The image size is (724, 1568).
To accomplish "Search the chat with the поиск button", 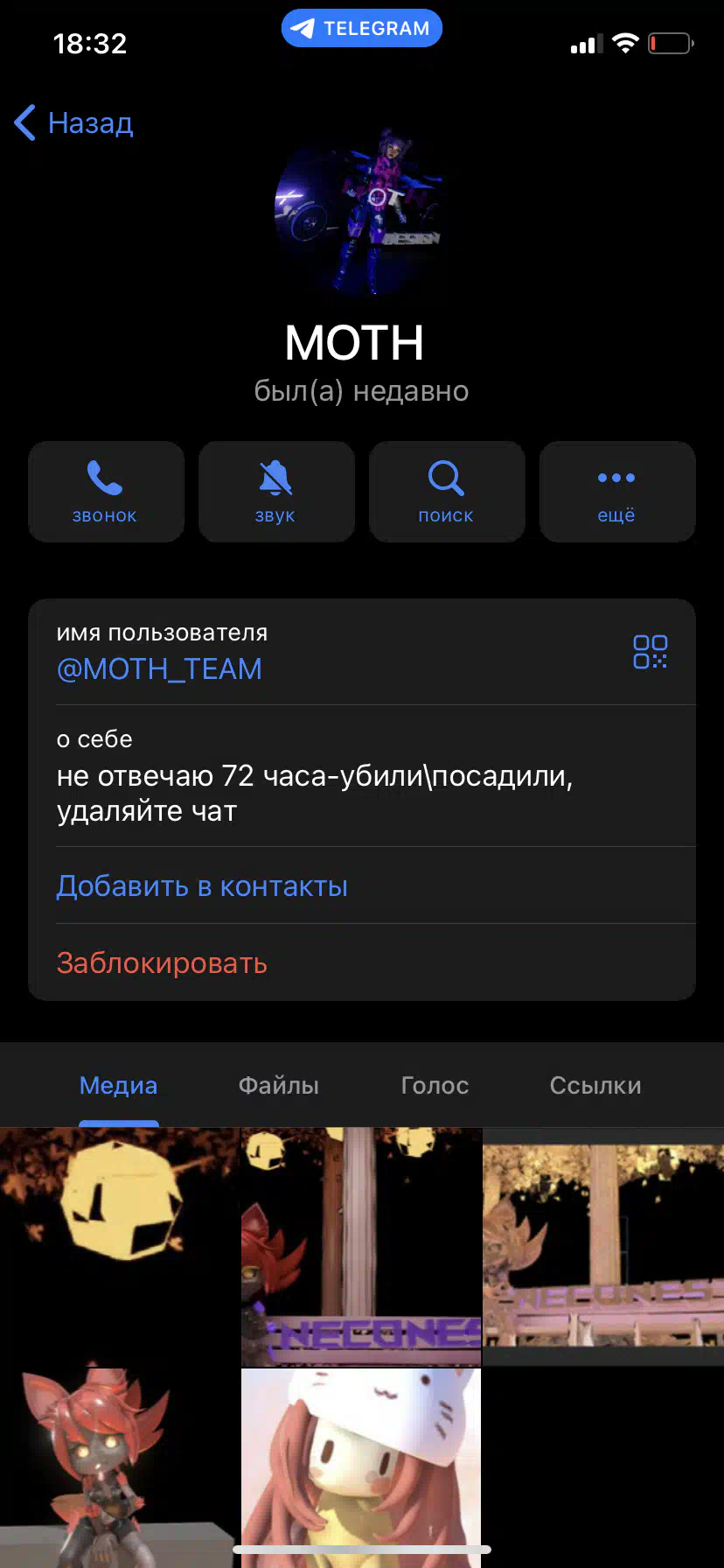I will coord(447,492).
